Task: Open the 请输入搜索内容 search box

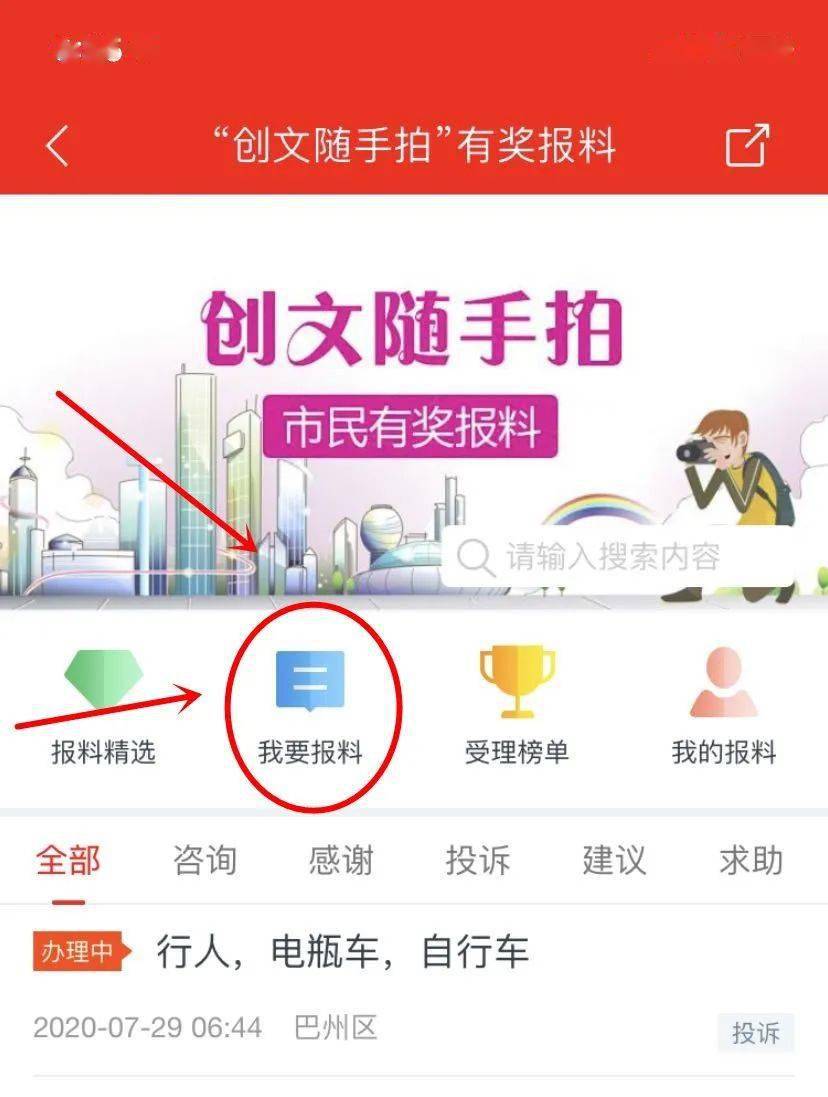Action: (617, 556)
